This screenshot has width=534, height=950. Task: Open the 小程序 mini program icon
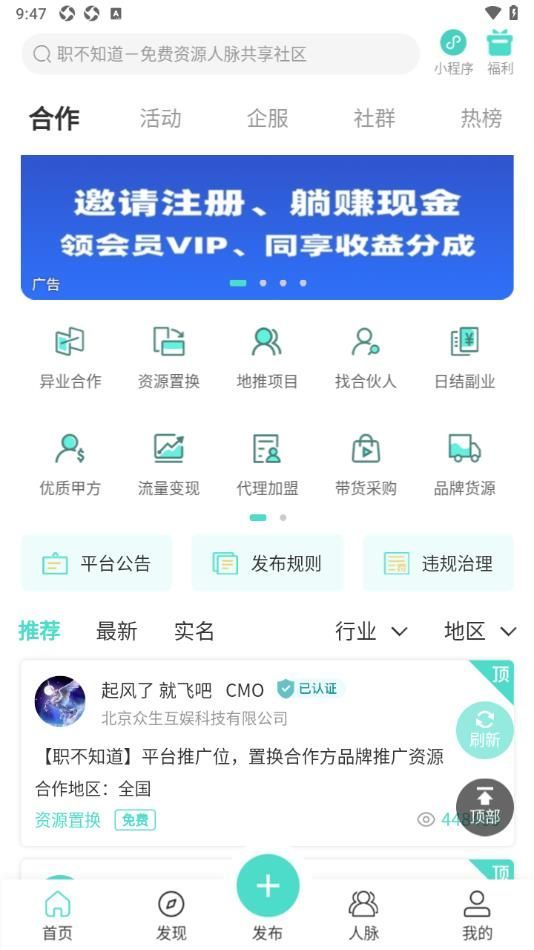pos(453,52)
